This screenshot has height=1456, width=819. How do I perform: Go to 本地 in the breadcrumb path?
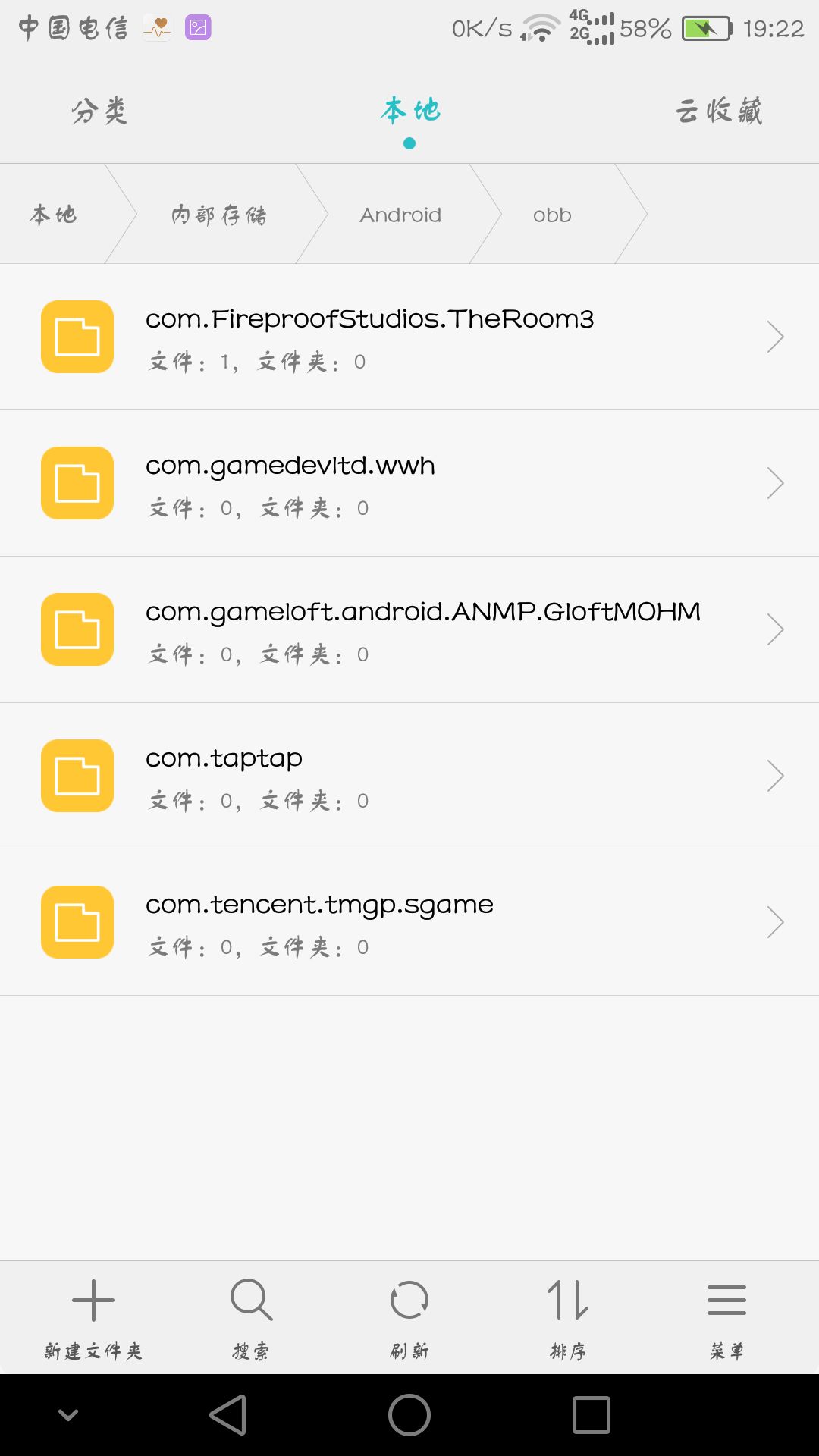pyautogui.click(x=53, y=215)
